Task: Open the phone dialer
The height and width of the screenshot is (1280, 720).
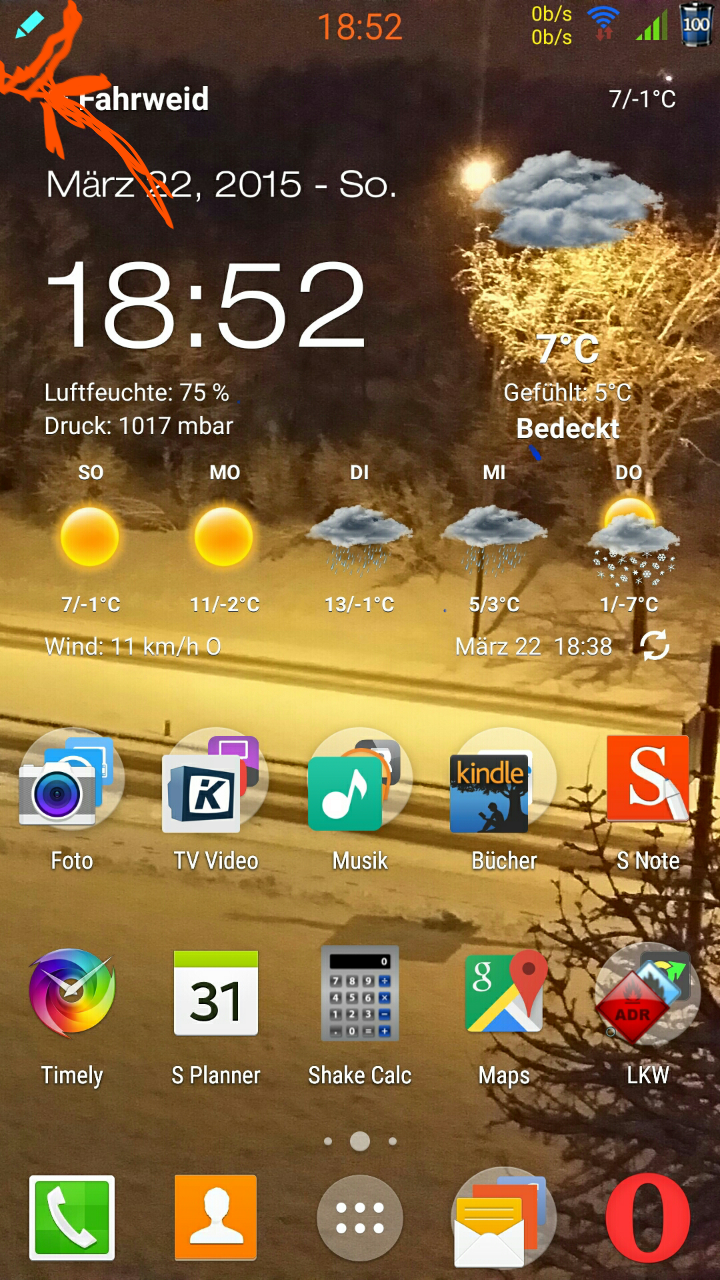Action: pyautogui.click(x=71, y=1217)
